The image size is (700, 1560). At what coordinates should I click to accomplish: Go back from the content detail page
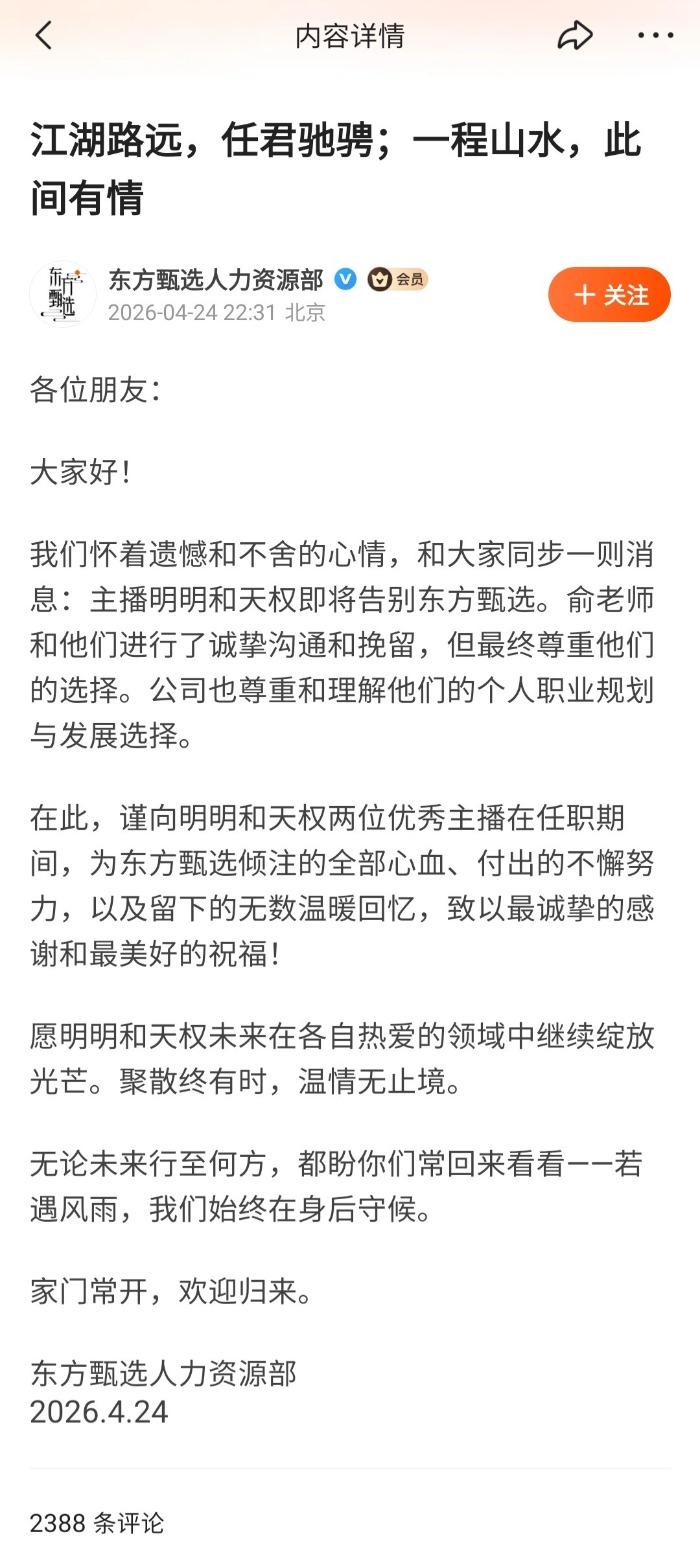[43, 36]
